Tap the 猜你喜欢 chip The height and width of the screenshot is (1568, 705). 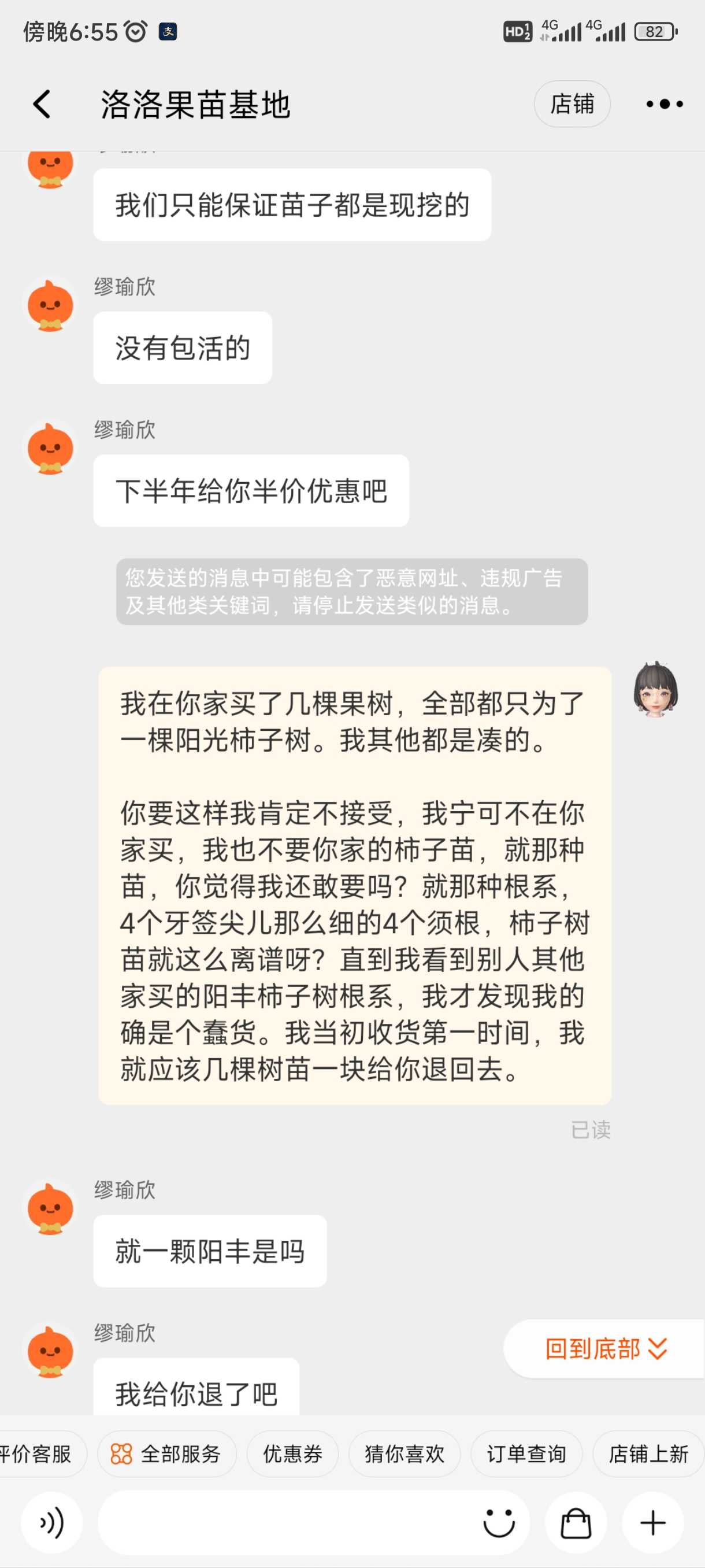click(405, 1454)
